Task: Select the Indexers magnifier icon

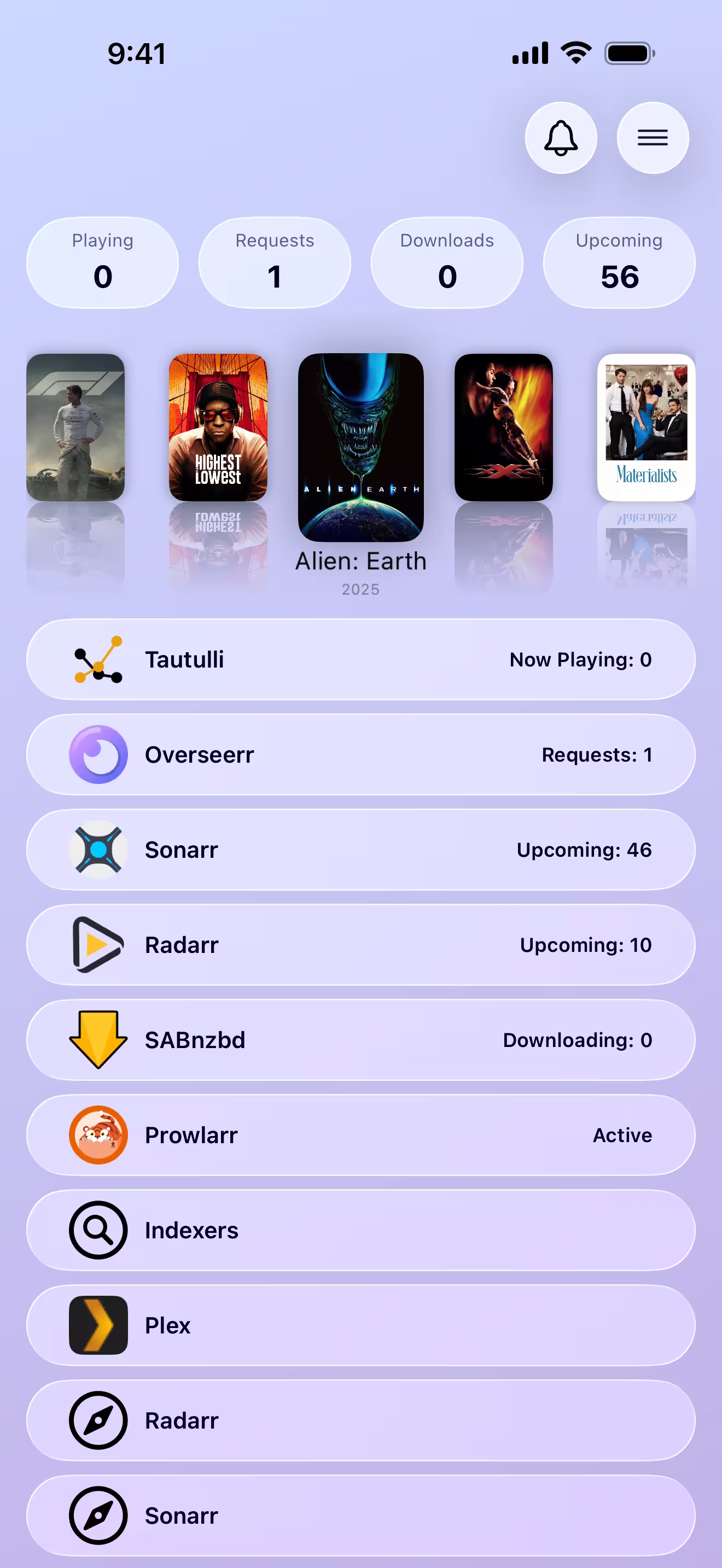Action: 98,1230
